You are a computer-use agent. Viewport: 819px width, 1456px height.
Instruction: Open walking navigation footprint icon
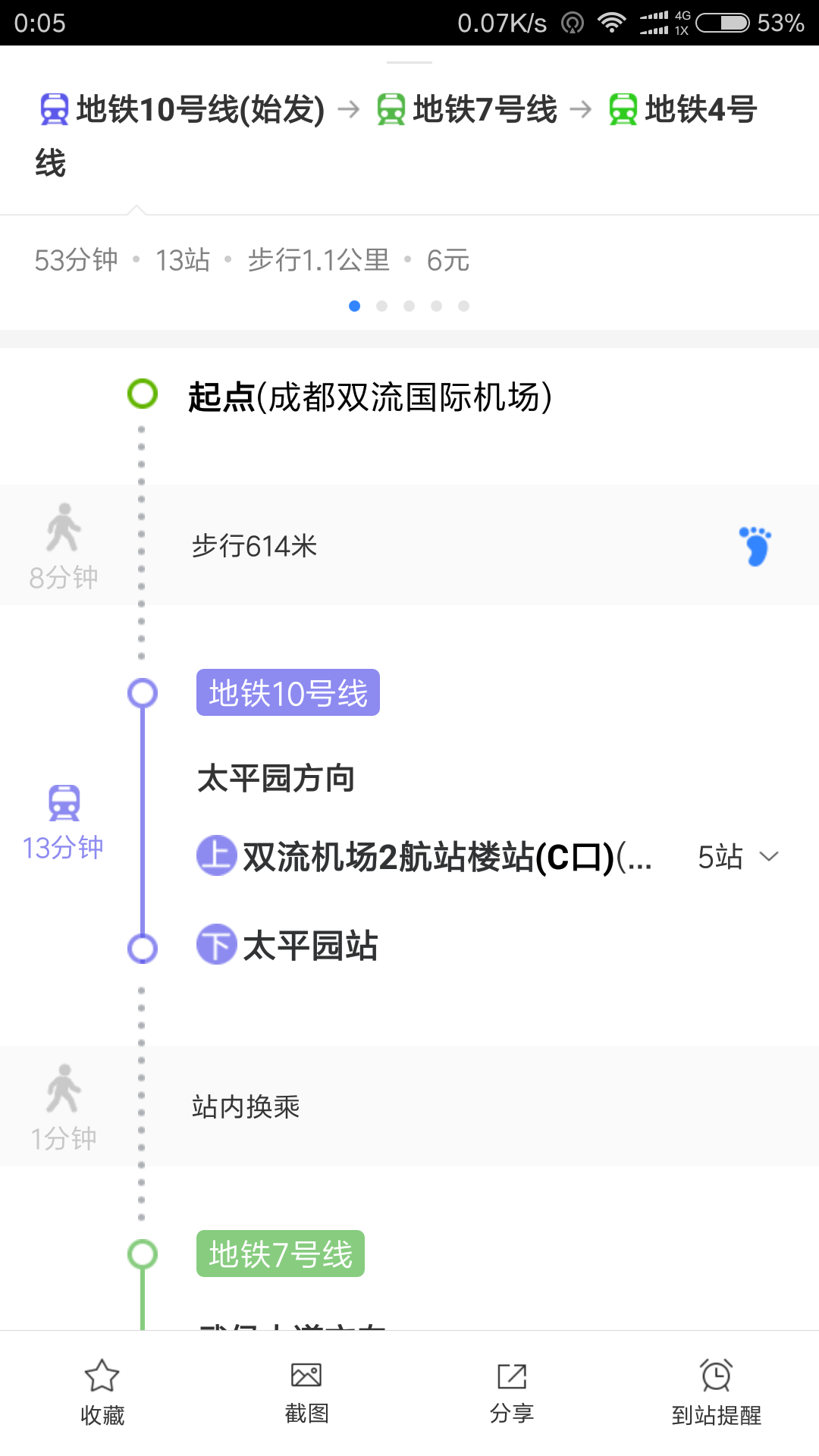[755, 546]
